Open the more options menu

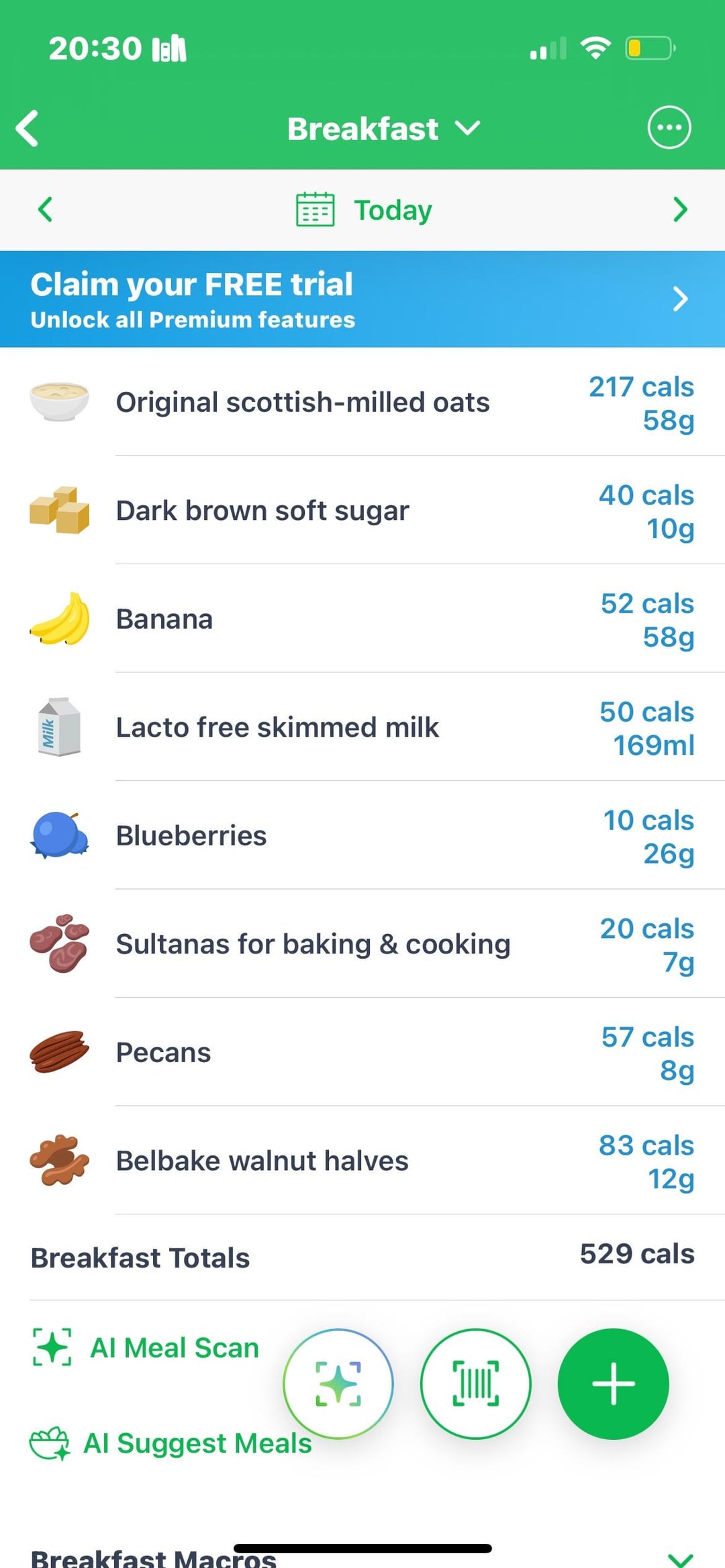pos(669,127)
